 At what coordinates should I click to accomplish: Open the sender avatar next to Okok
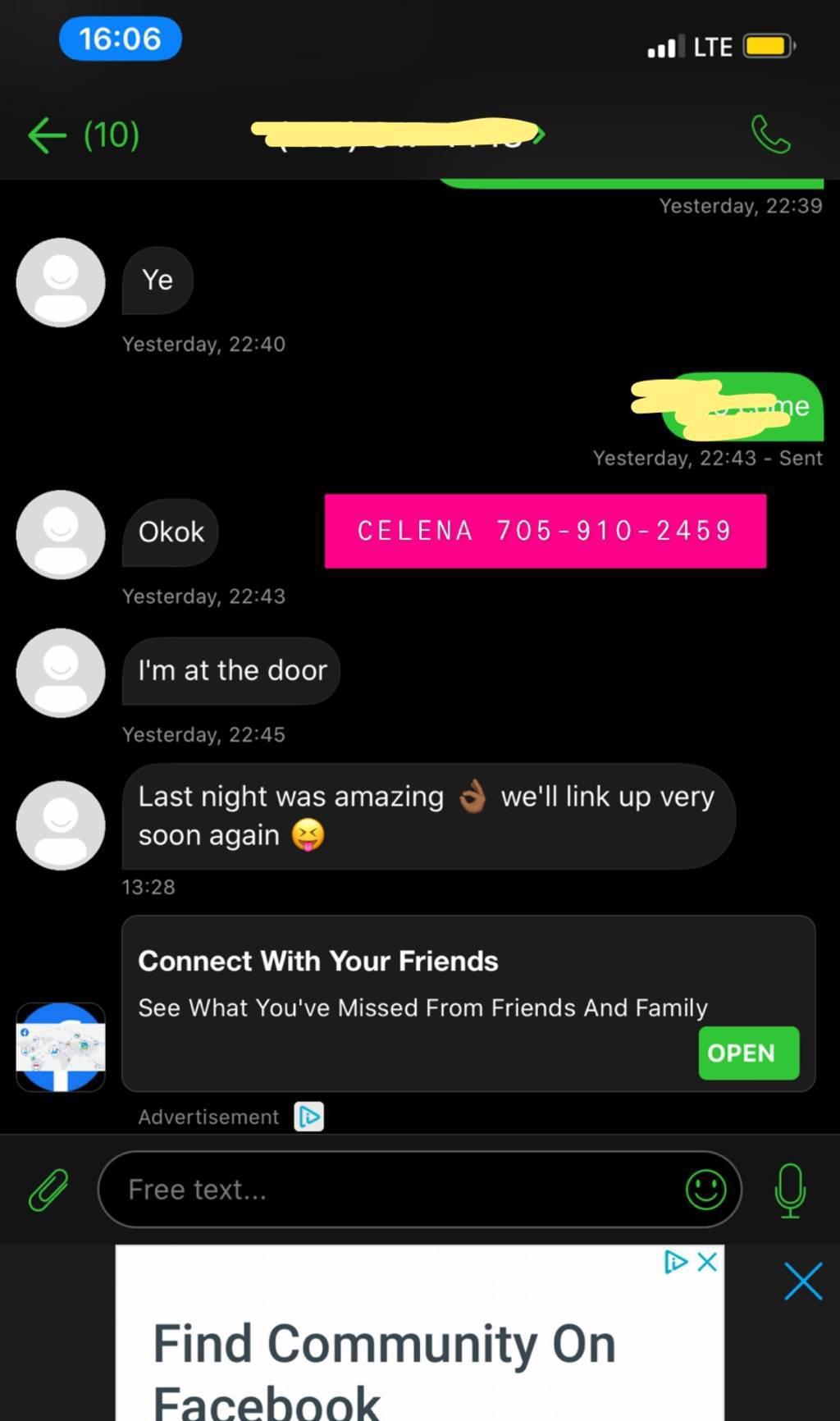(61, 535)
